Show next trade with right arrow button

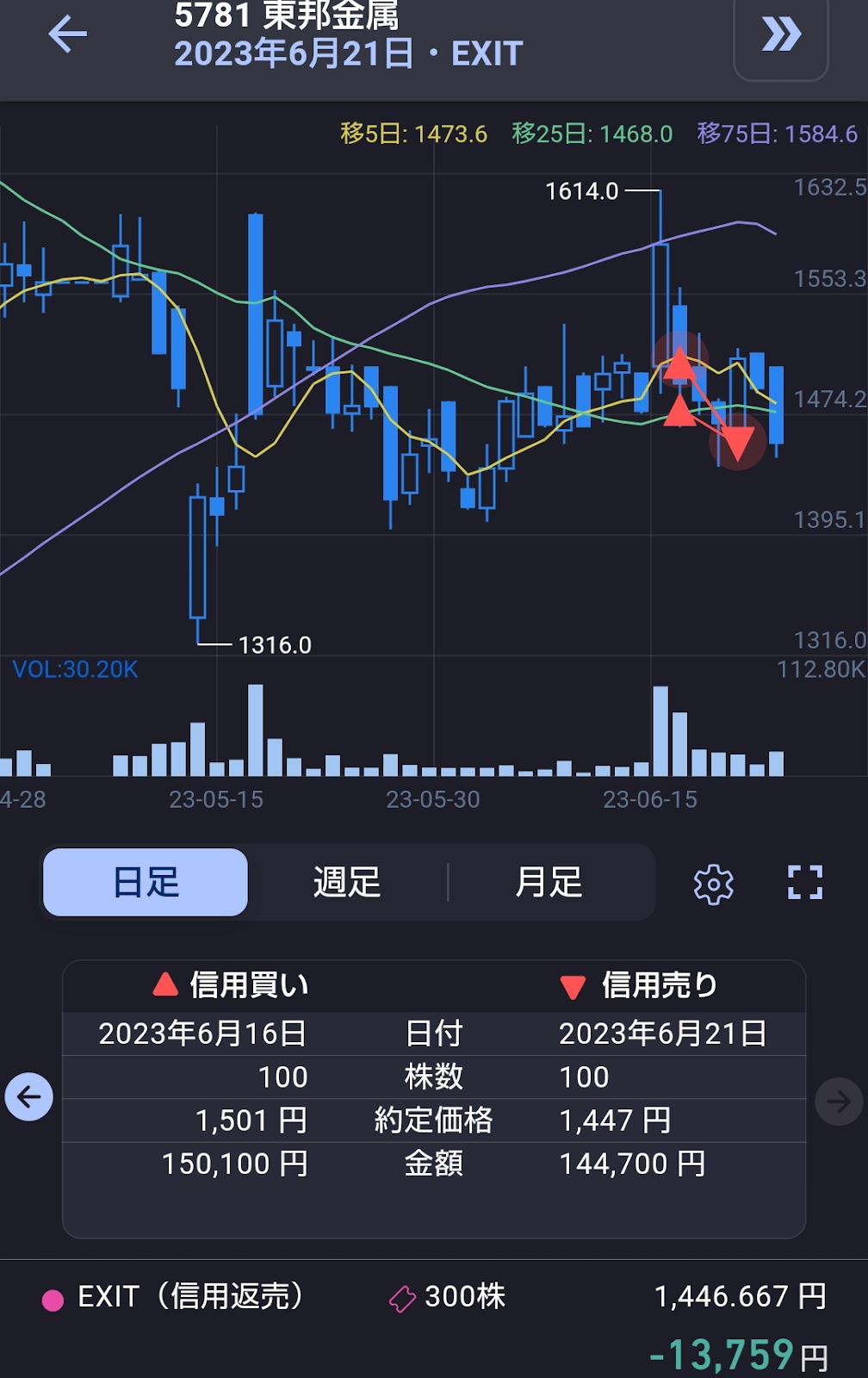839,1101
